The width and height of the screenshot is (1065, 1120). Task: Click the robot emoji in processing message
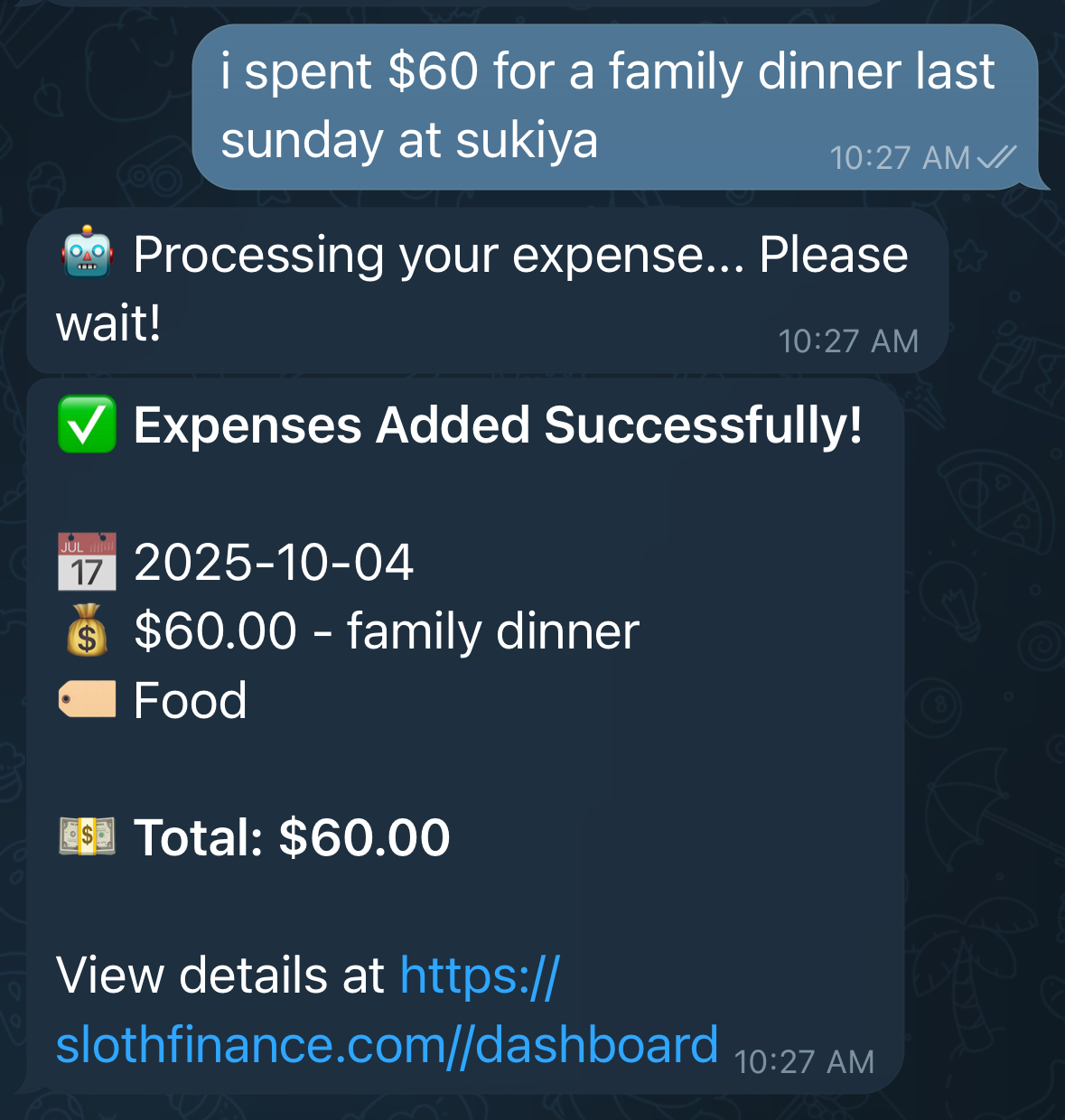[x=86, y=254]
